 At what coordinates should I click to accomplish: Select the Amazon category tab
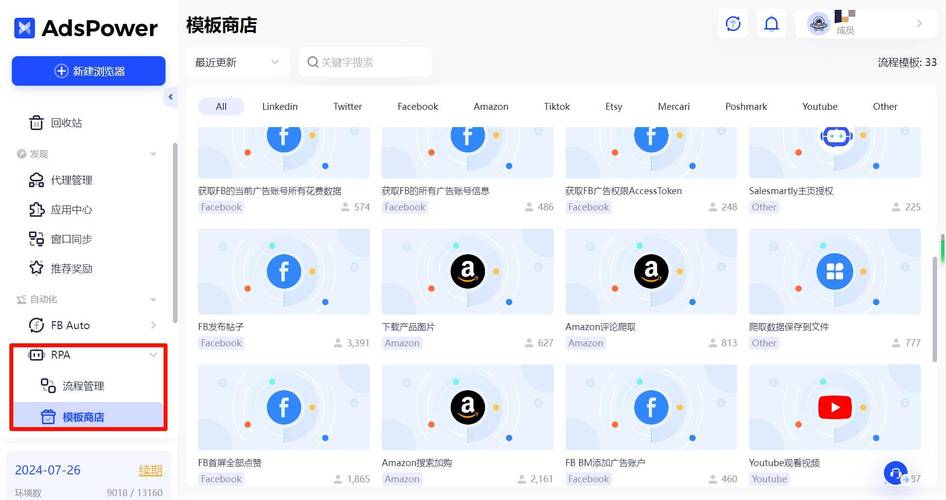click(x=490, y=106)
